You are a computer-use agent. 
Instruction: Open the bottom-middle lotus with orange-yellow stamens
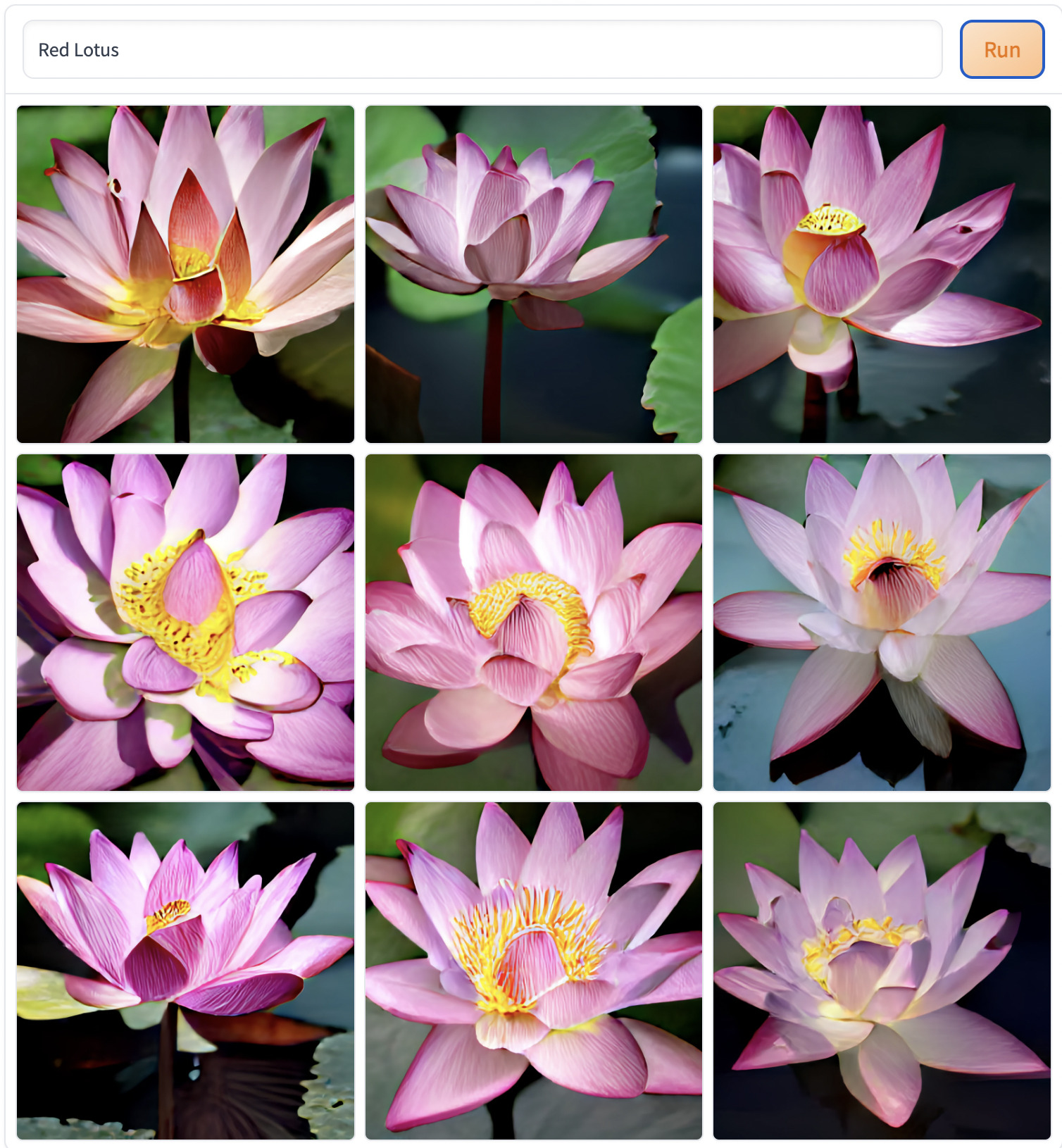[x=533, y=971]
